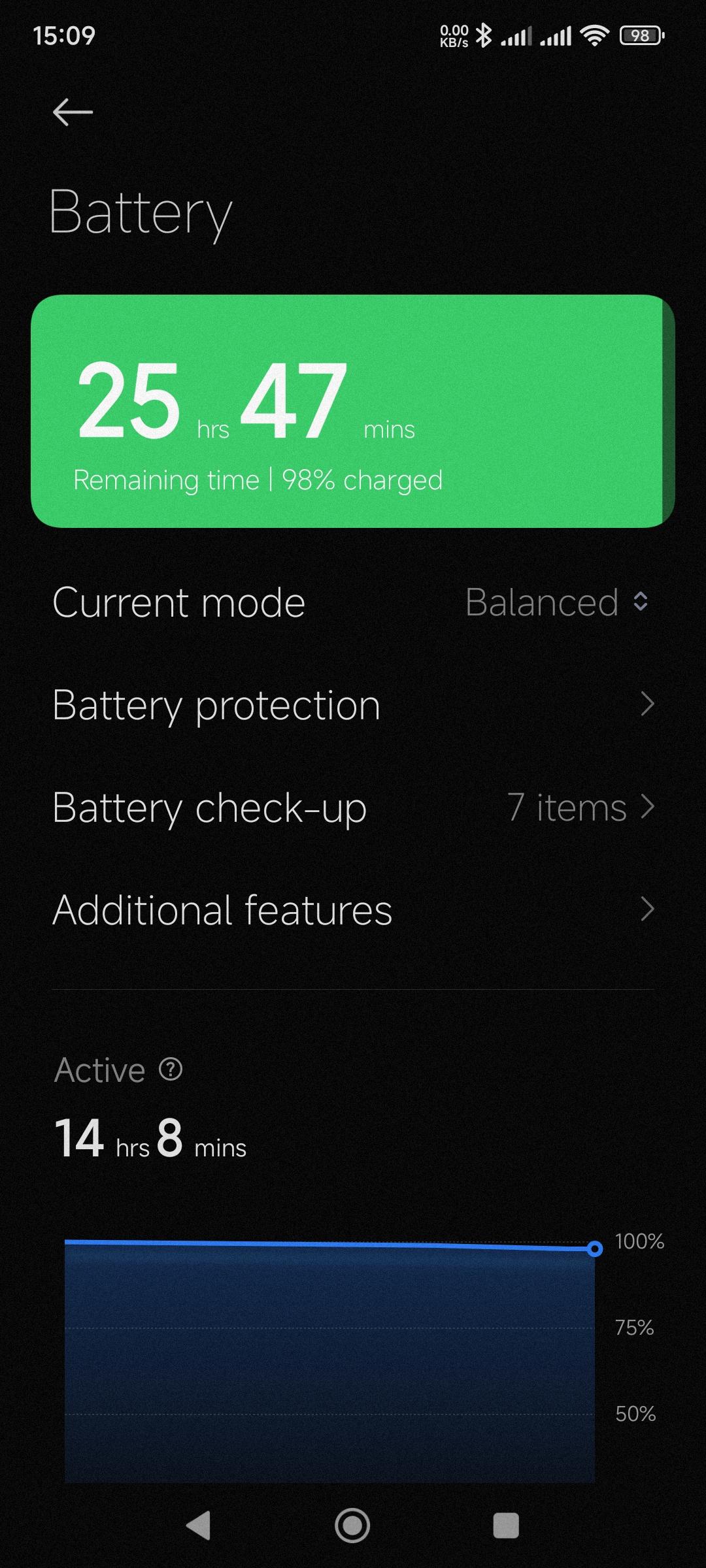Open the green remaining time battery card
The width and height of the screenshot is (706, 1568).
point(353,411)
